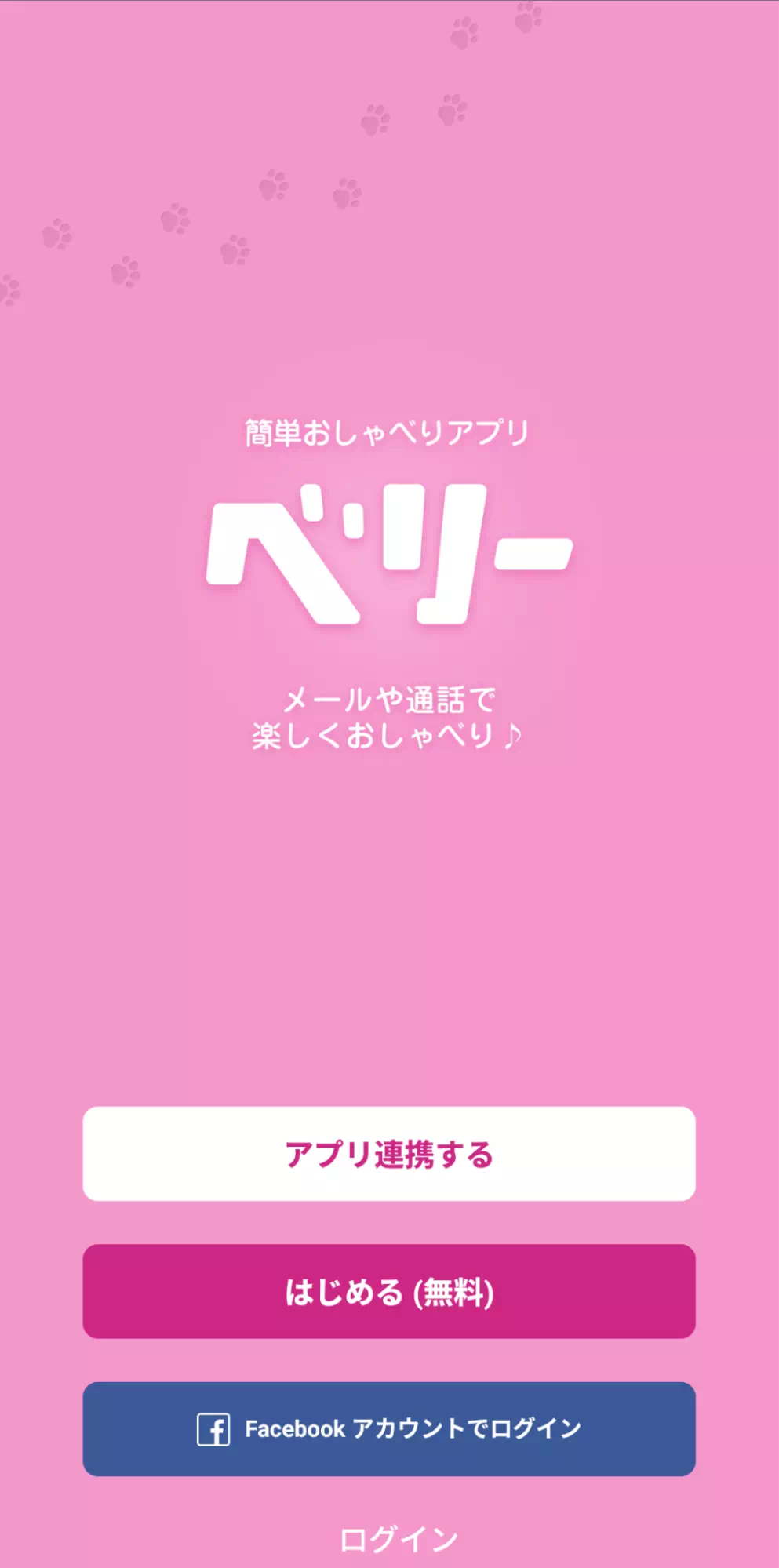The height and width of the screenshot is (1568, 779).
Task: Tap はじめる (無料) to start for free
Action: 389,1290
